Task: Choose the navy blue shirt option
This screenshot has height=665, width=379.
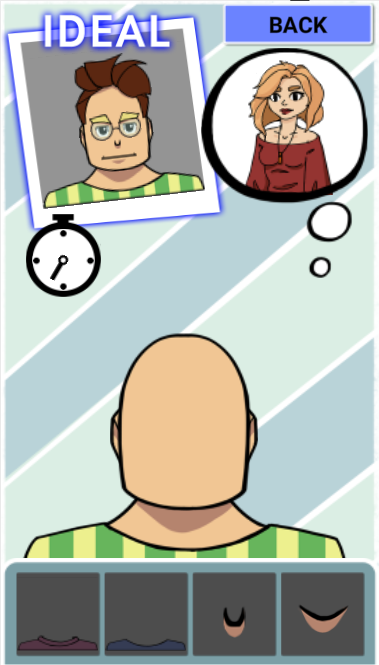Action: (146, 614)
